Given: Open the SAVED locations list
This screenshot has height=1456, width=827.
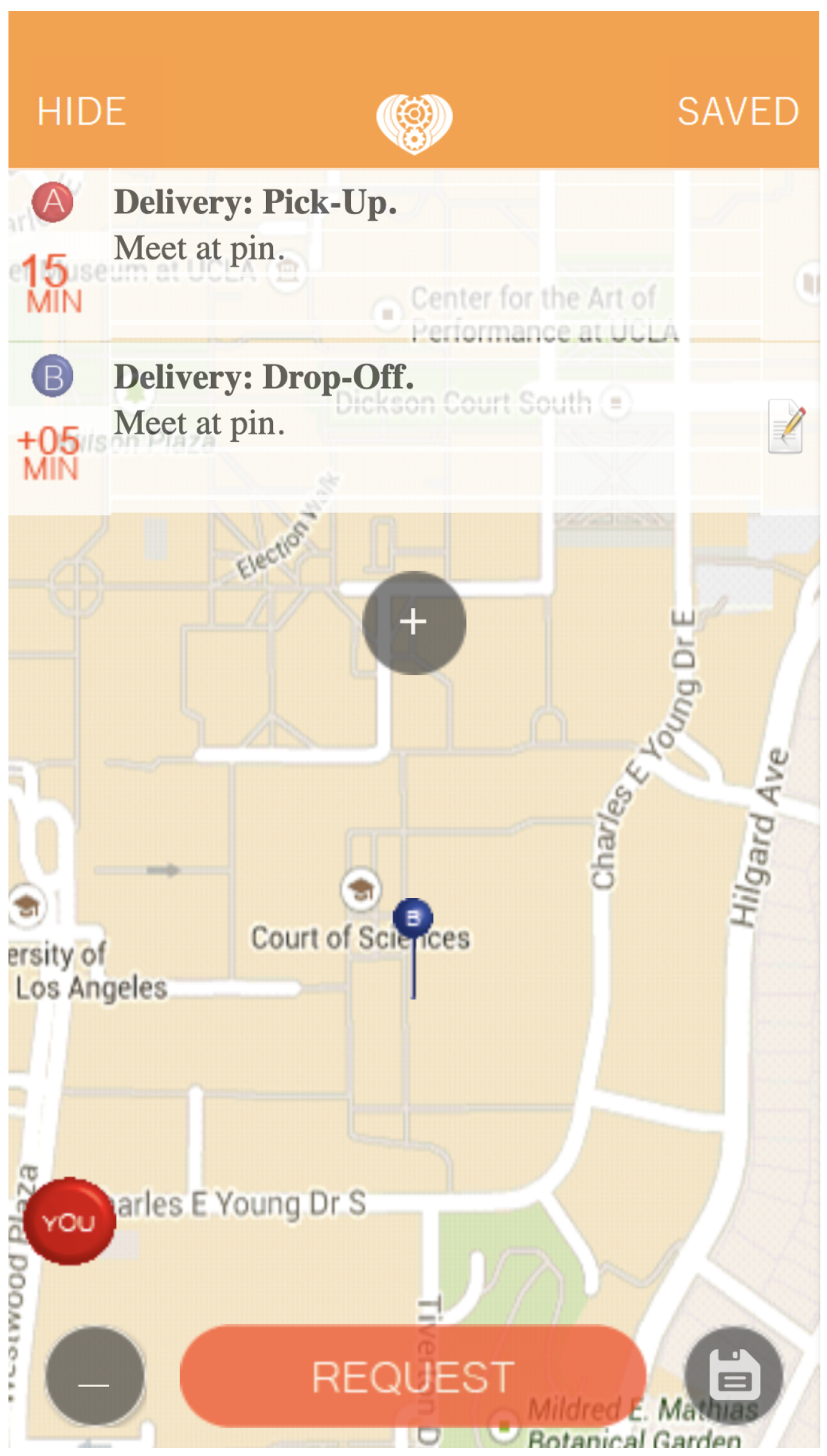Looking at the screenshot, I should 737,112.
